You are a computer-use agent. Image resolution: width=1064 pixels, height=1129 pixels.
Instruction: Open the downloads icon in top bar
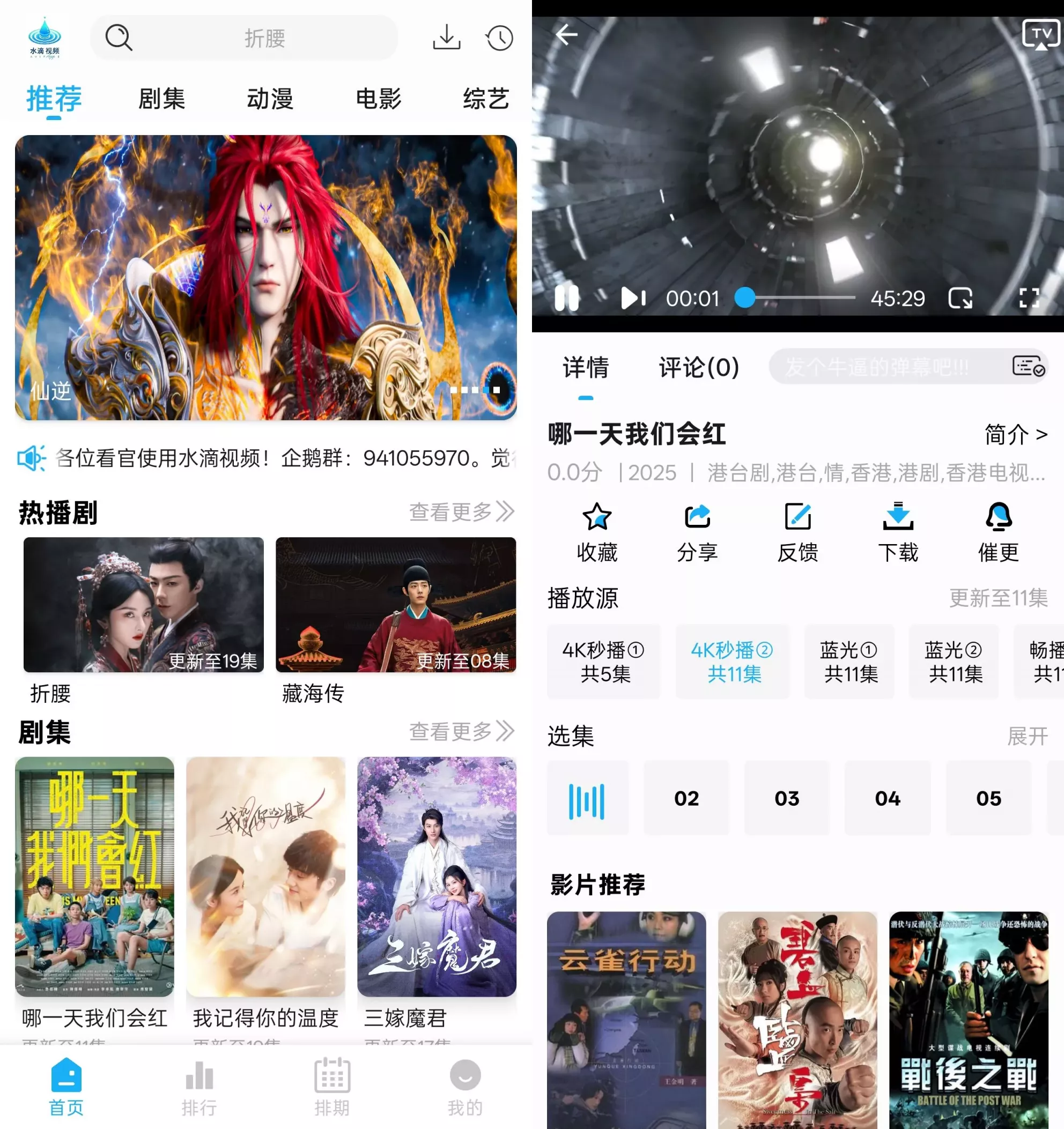[447, 38]
